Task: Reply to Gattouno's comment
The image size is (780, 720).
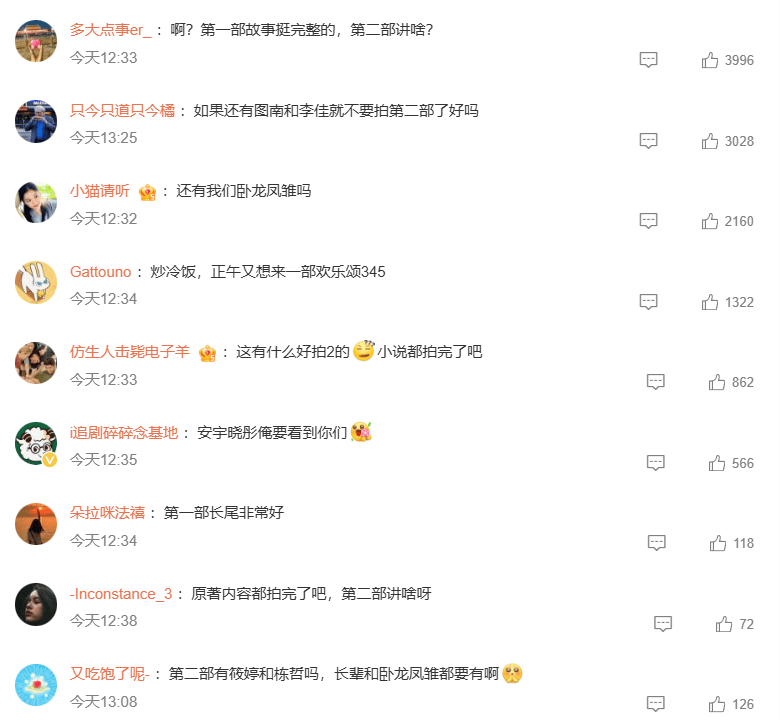Action: coord(648,301)
